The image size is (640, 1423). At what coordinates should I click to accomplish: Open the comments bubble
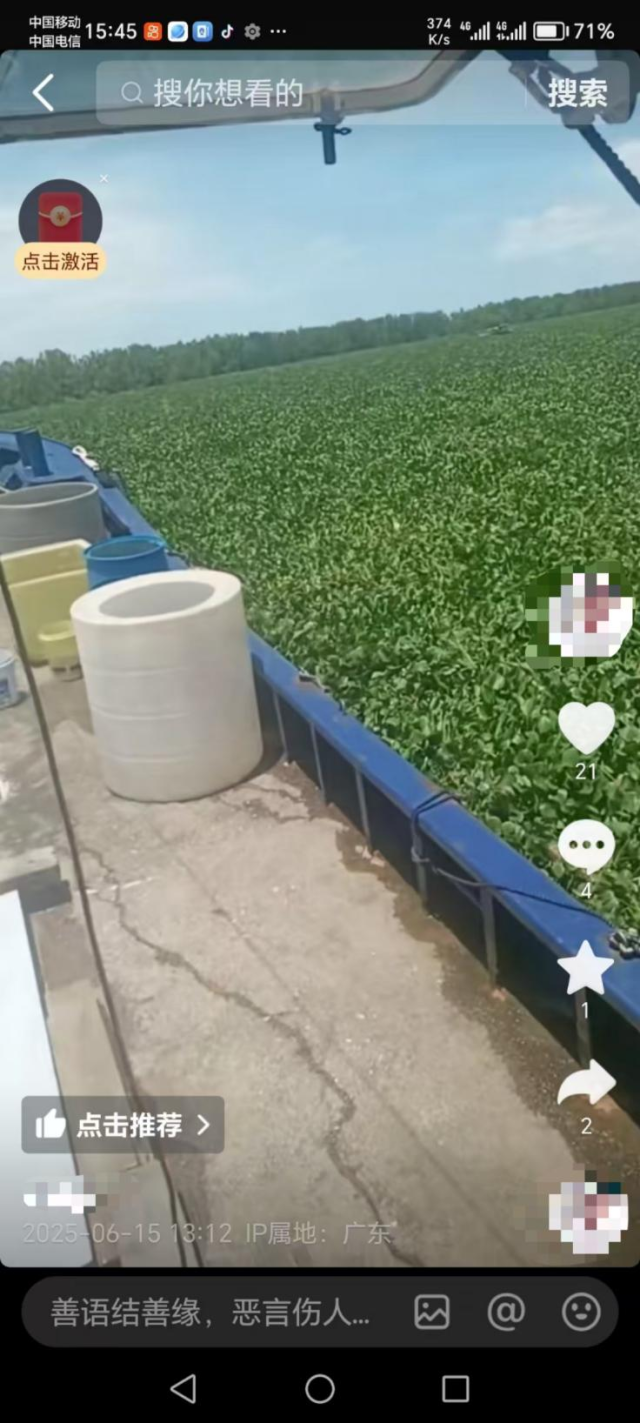(586, 847)
